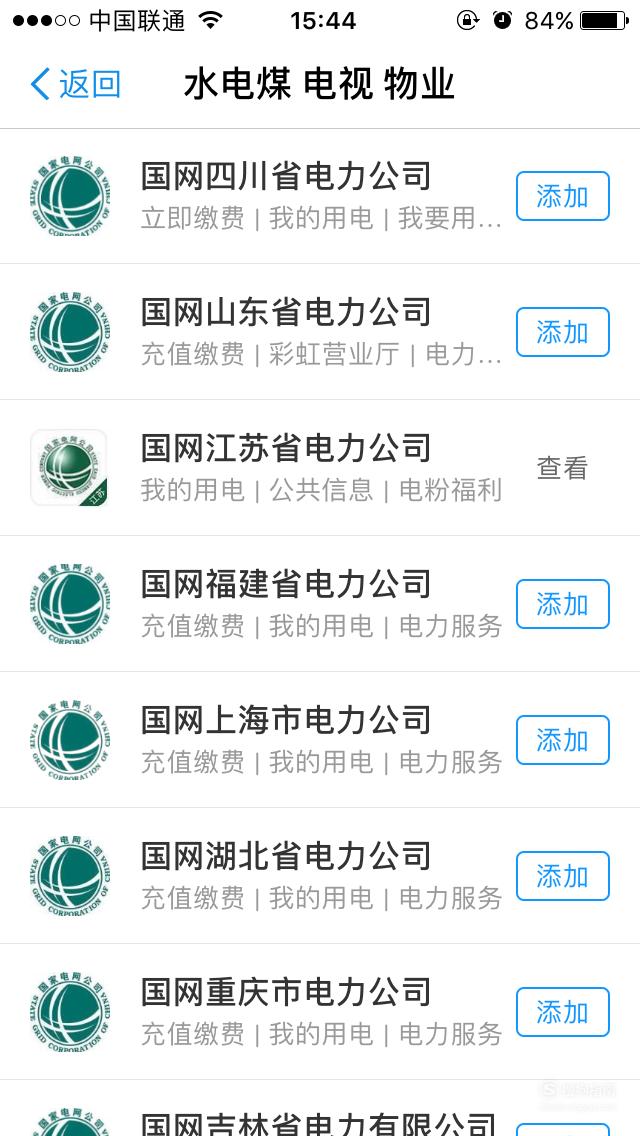
Task: Open the 国网福建省电力公司 row
Action: (x=320, y=604)
